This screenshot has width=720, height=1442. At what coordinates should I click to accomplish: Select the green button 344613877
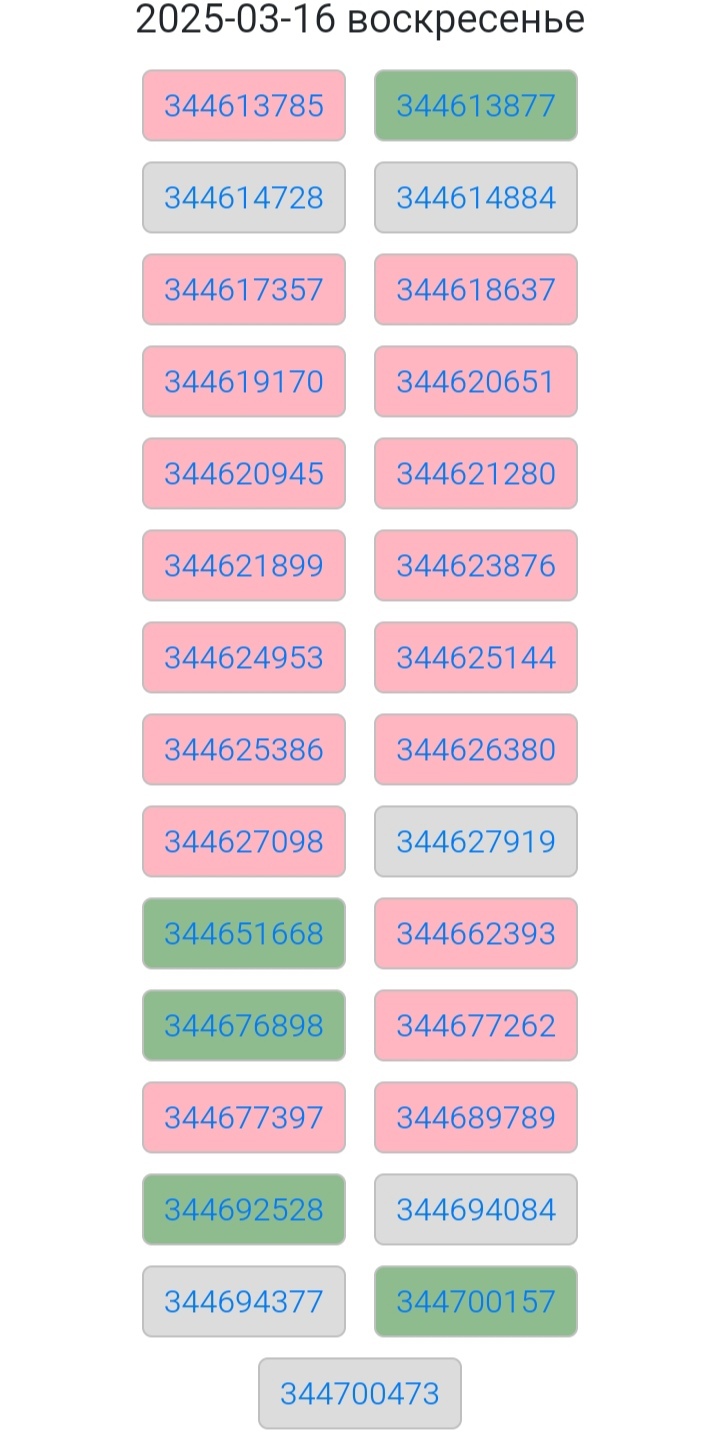tap(476, 105)
